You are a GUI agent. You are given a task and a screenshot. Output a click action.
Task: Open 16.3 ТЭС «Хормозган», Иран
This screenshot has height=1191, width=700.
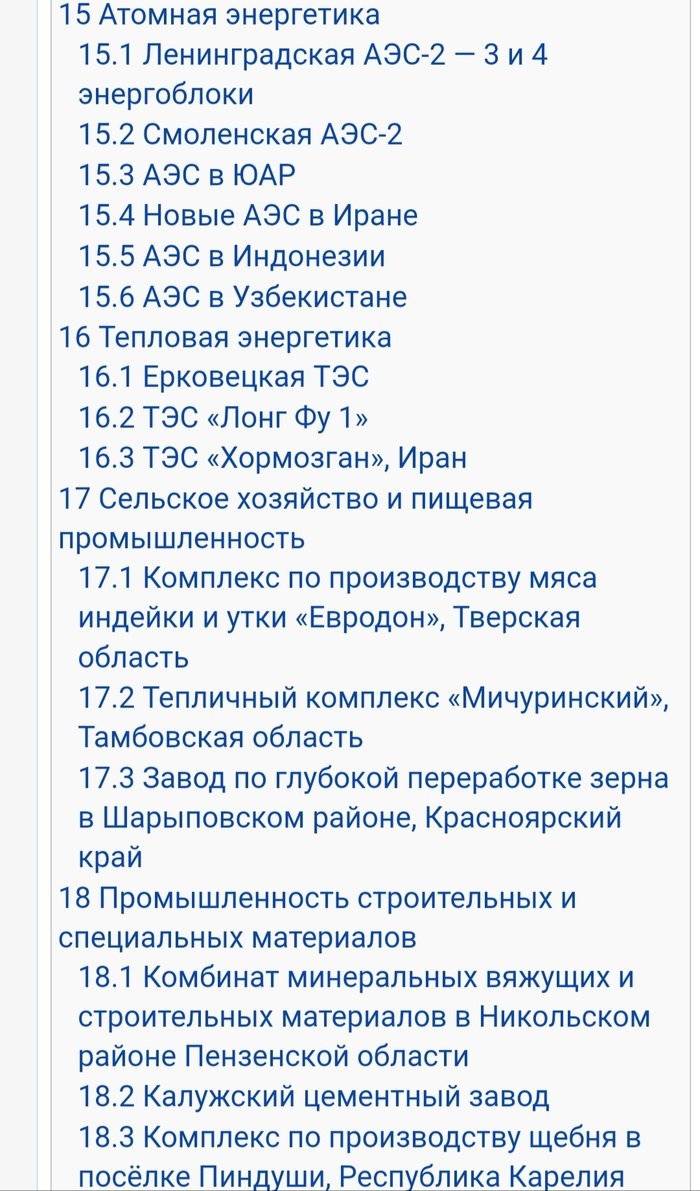click(272, 458)
